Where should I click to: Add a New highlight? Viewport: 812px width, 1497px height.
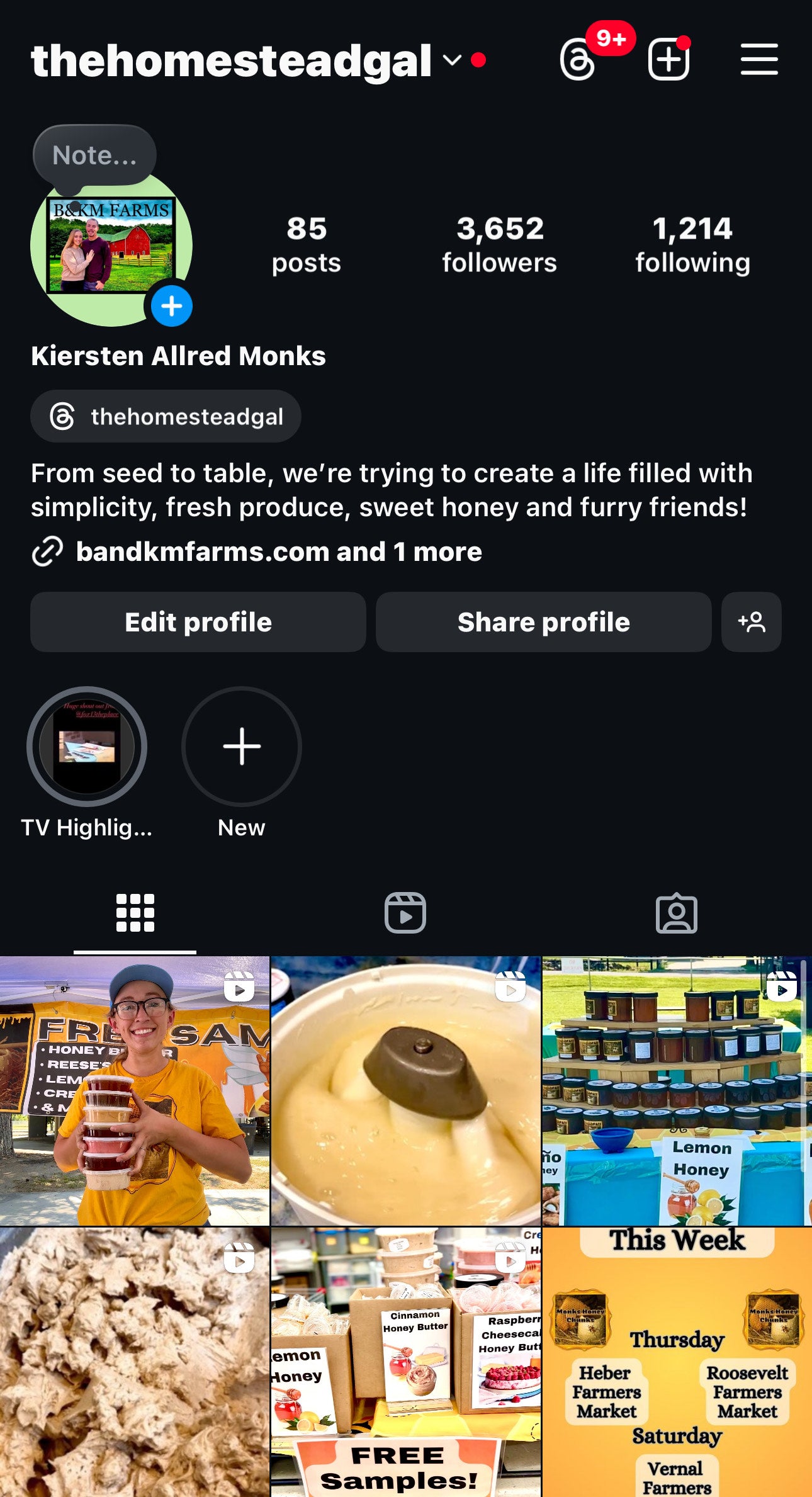coord(242,747)
